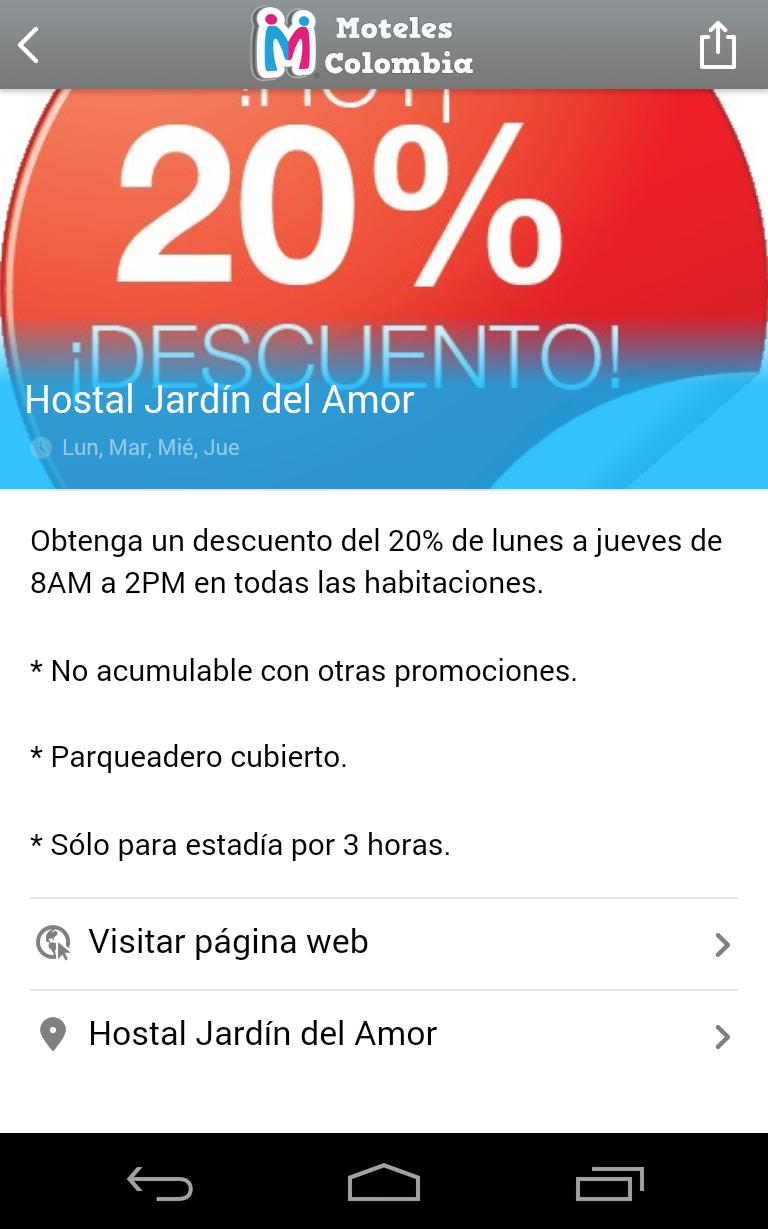This screenshot has width=768, height=1229.
Task: Tap the Moteles Colombia logo
Action: (362, 44)
